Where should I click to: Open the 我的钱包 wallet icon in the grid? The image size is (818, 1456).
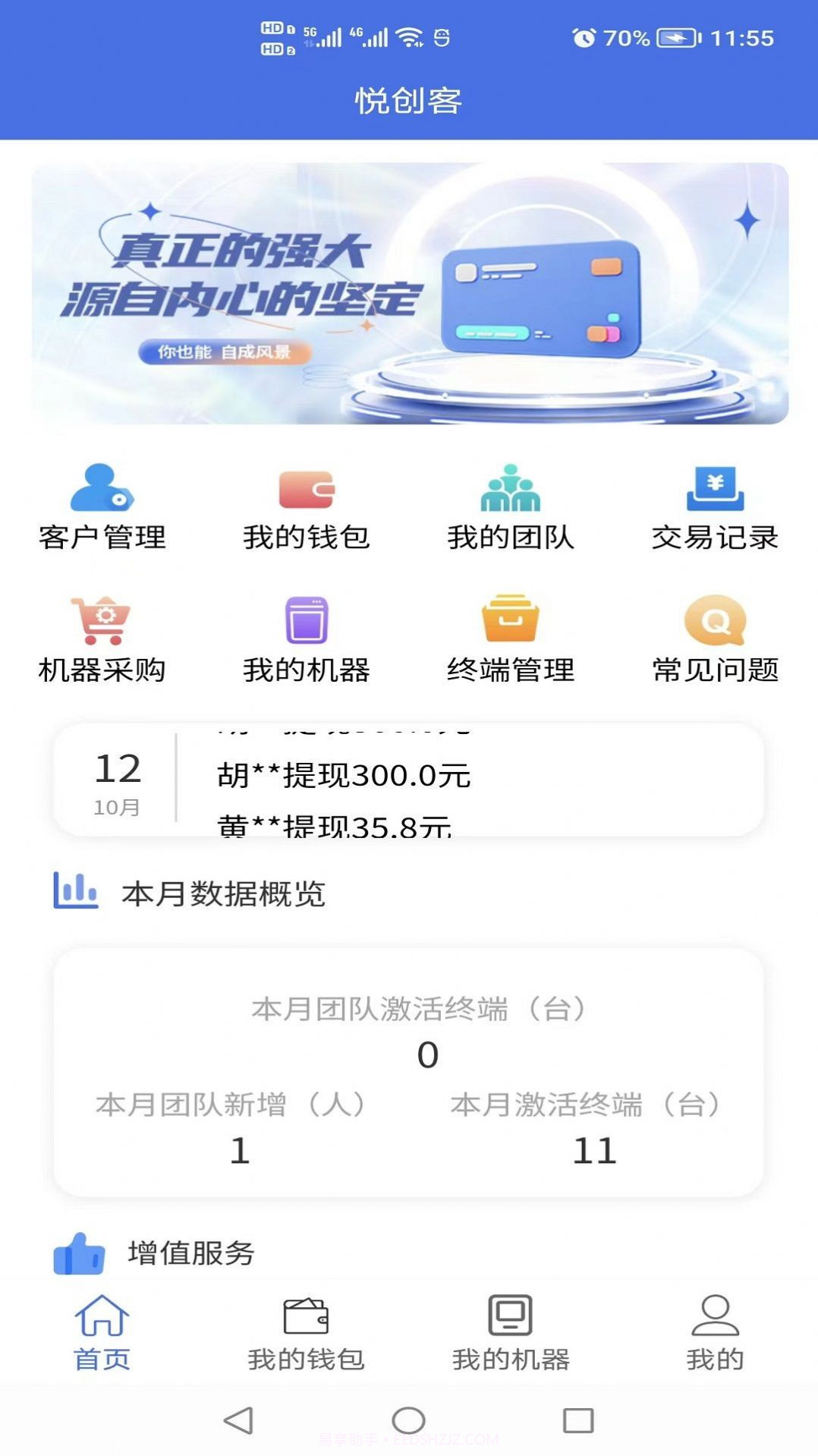pos(305,490)
